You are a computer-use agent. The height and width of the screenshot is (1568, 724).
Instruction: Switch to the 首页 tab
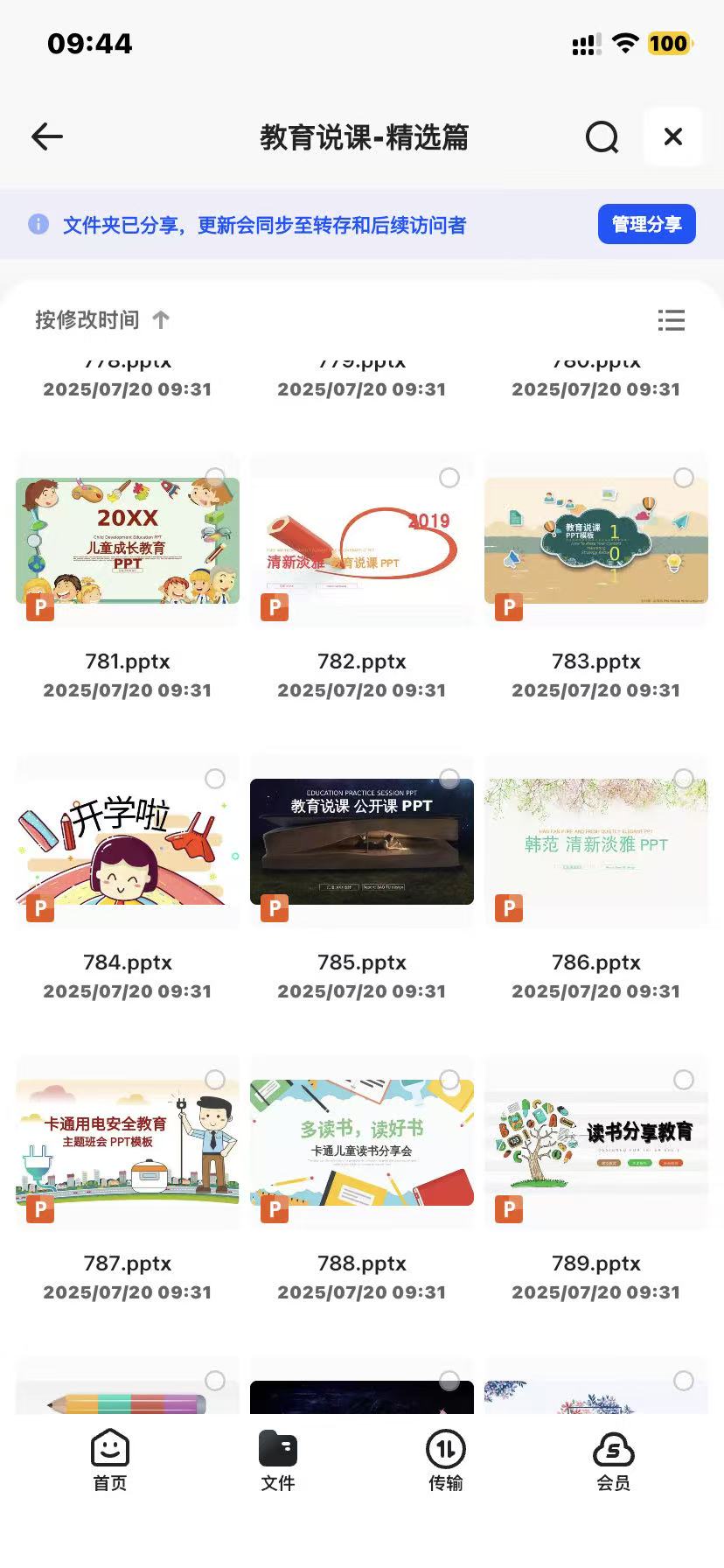pyautogui.click(x=110, y=1461)
